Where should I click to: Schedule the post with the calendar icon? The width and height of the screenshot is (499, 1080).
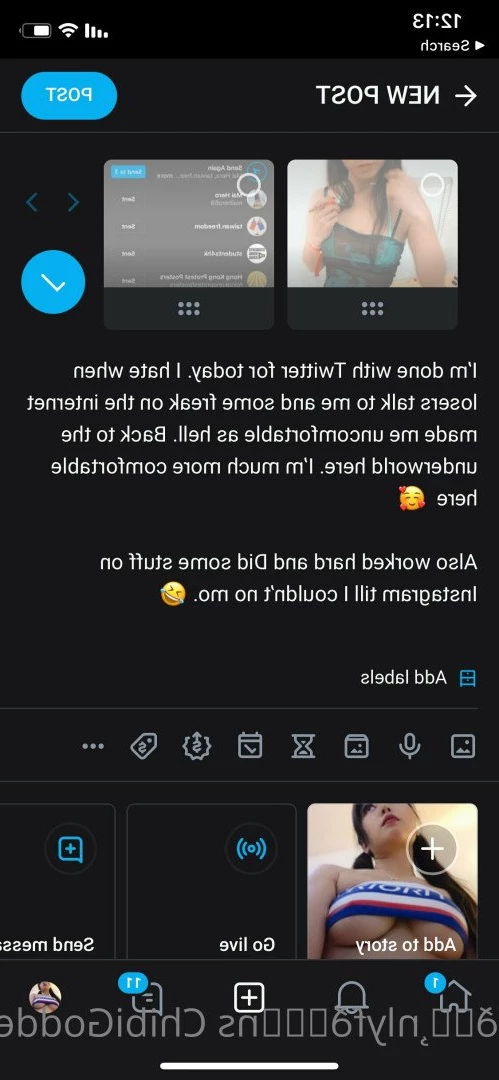click(250, 745)
